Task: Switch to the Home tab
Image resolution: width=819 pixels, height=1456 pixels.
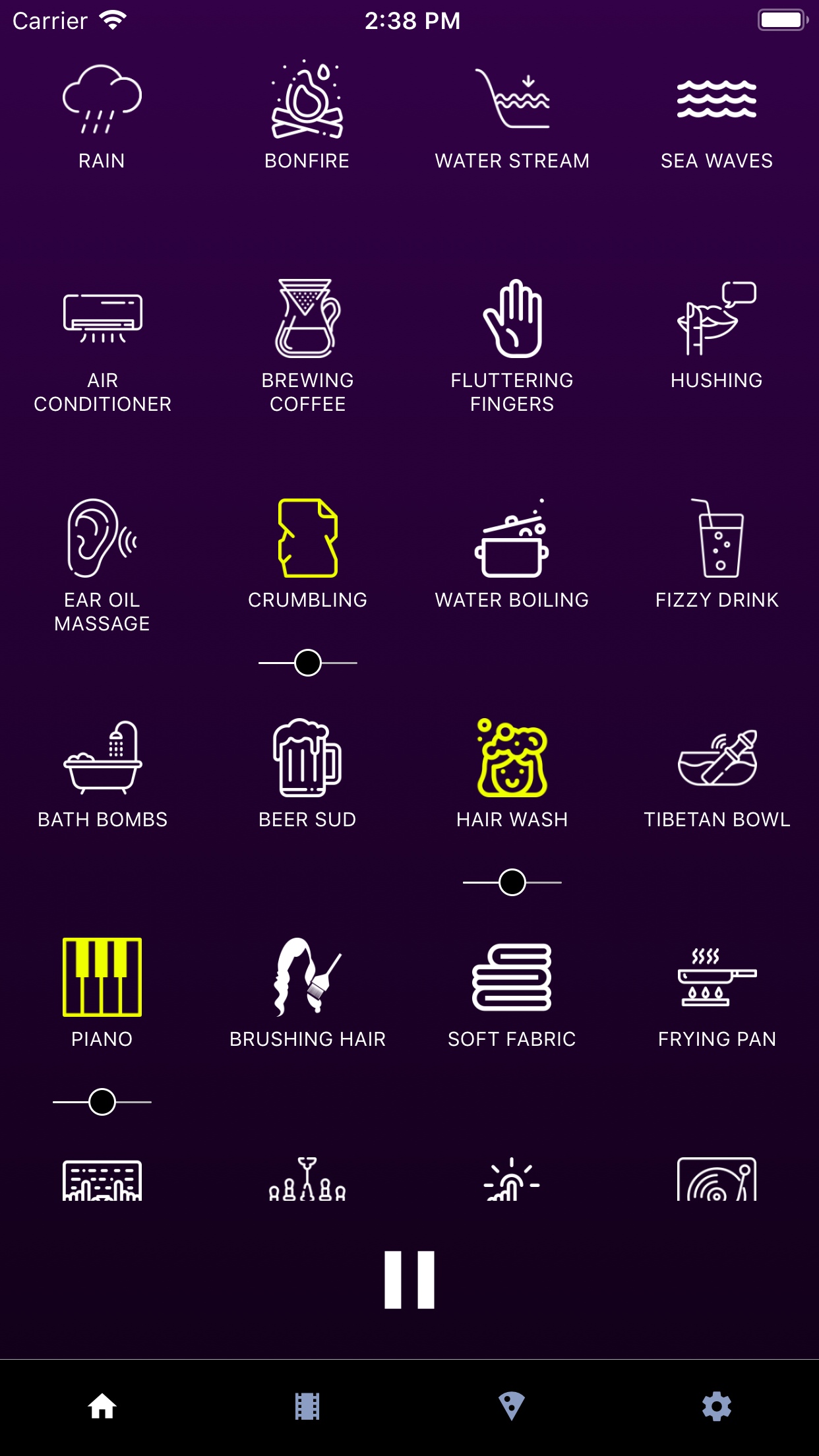Action: pos(102,1406)
